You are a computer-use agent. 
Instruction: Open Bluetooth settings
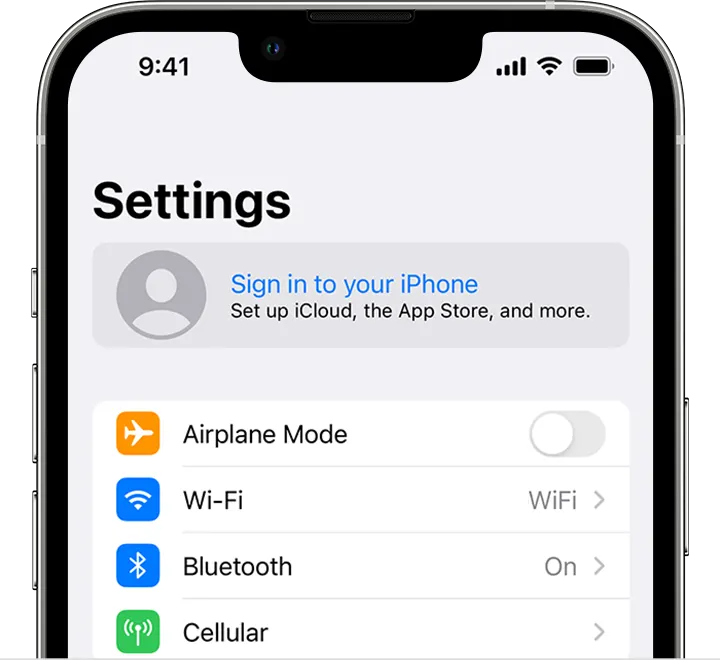[x=360, y=566]
